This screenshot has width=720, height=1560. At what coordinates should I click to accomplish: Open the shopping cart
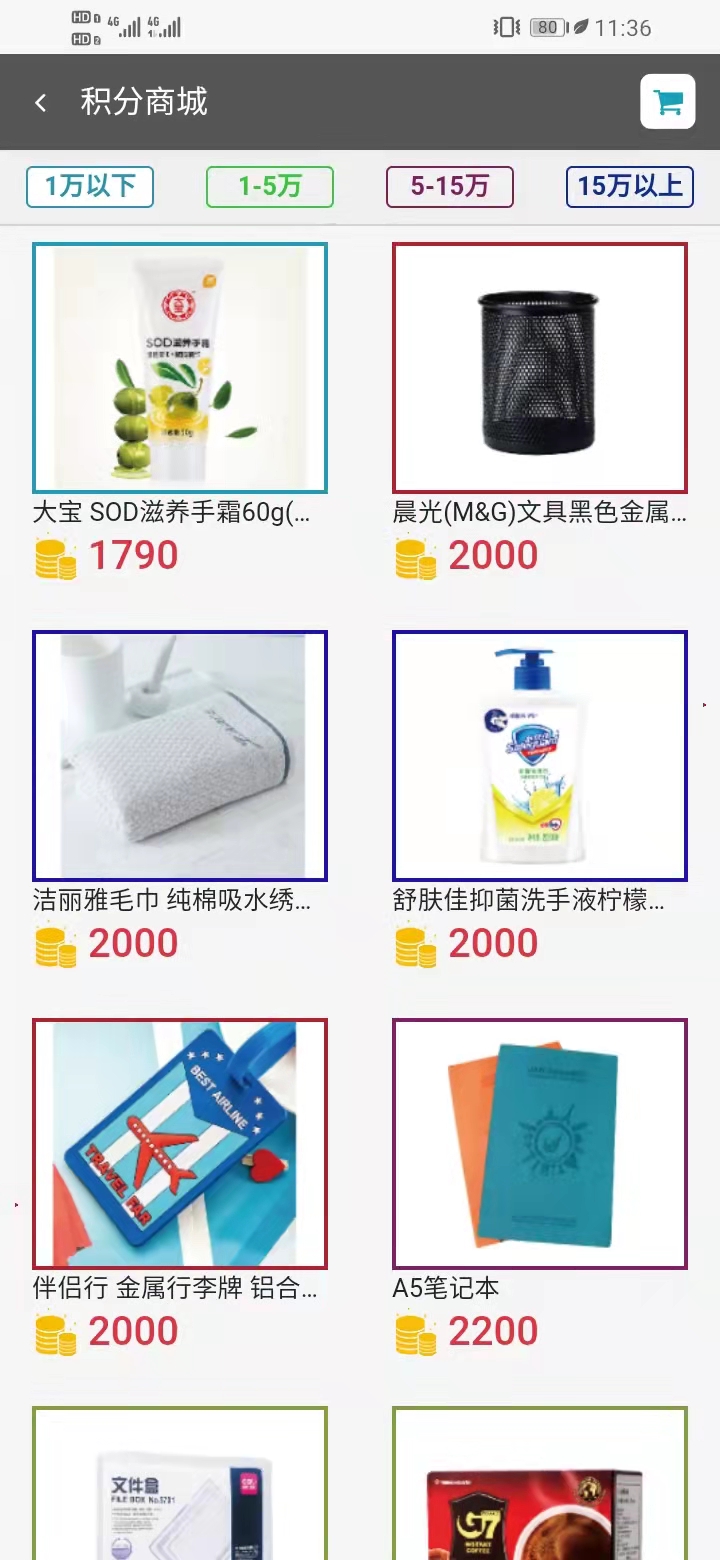click(668, 102)
